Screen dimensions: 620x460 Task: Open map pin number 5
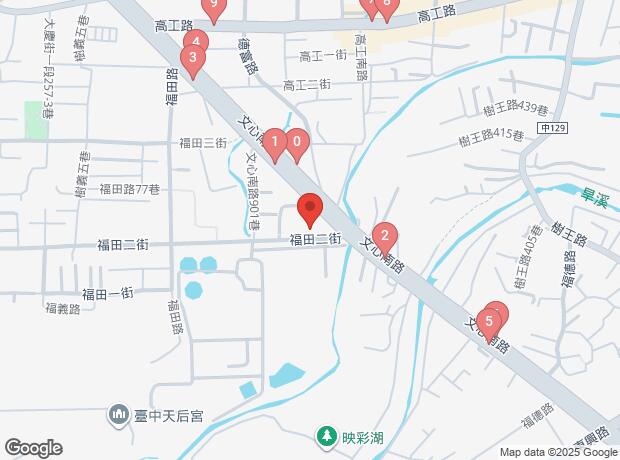coord(489,322)
